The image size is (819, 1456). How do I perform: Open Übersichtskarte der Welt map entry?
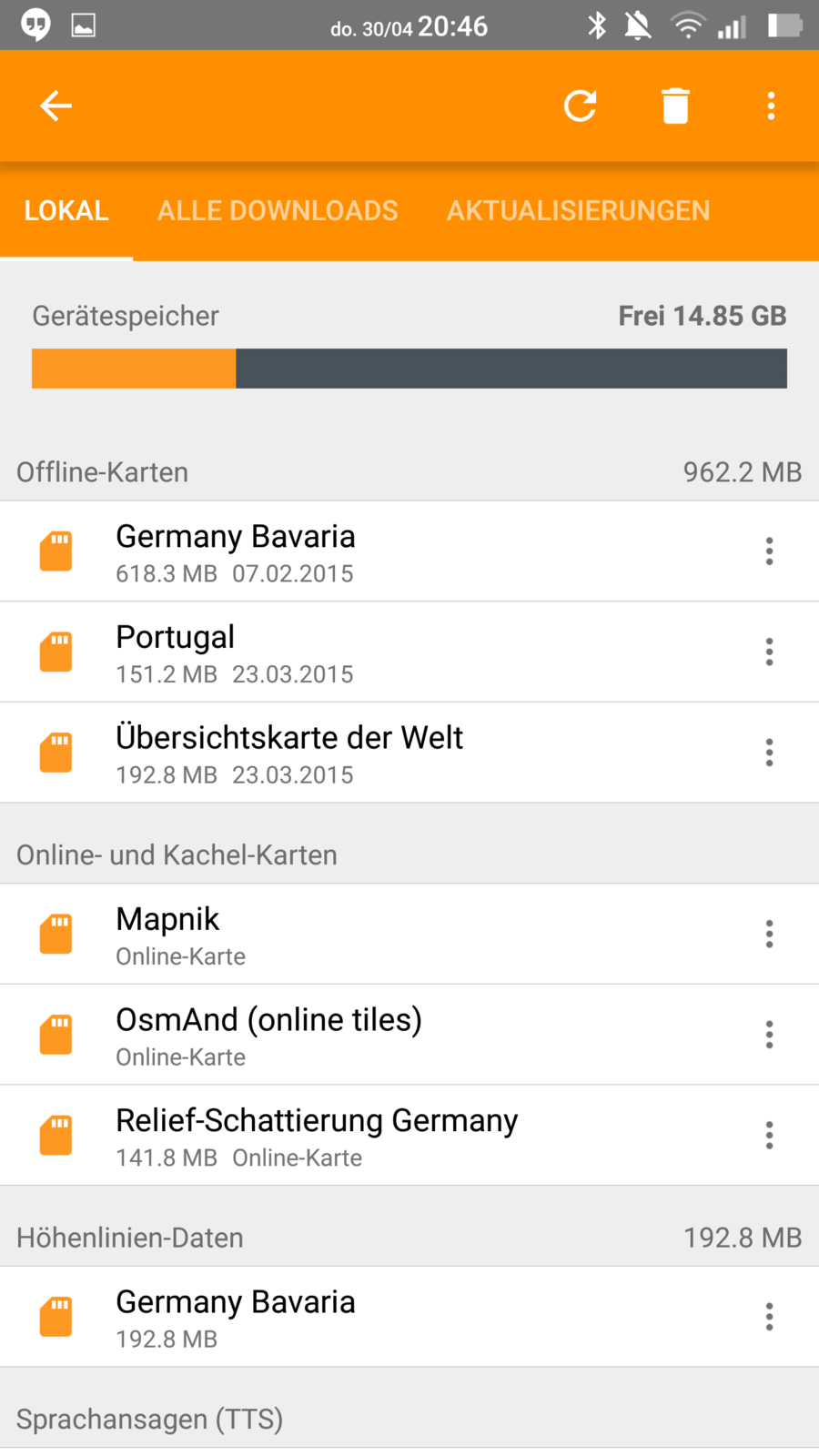pos(364,753)
